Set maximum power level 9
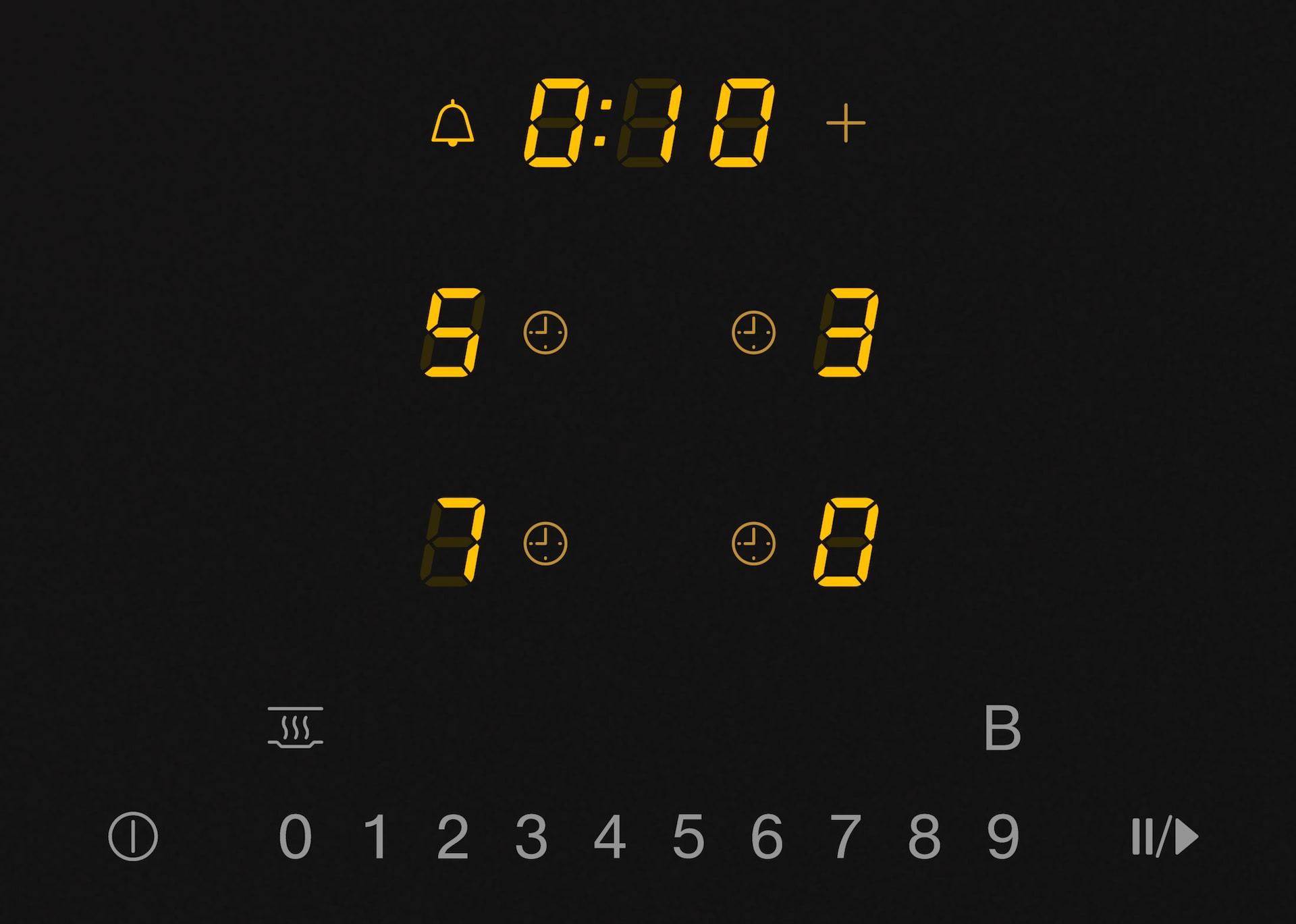Screen dimensions: 1296x924 point(1003,837)
